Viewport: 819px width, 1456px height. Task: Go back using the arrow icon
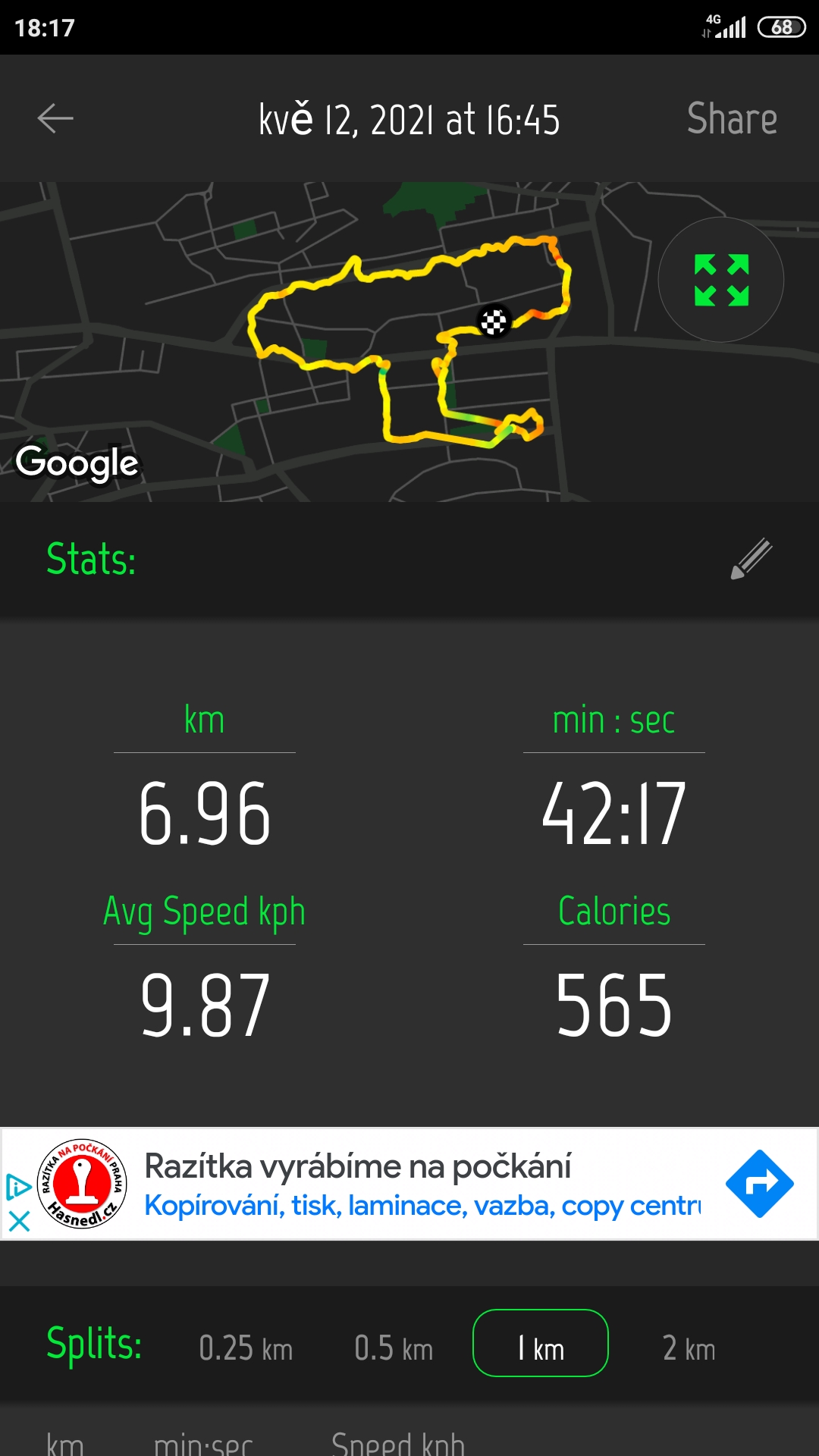click(x=55, y=118)
